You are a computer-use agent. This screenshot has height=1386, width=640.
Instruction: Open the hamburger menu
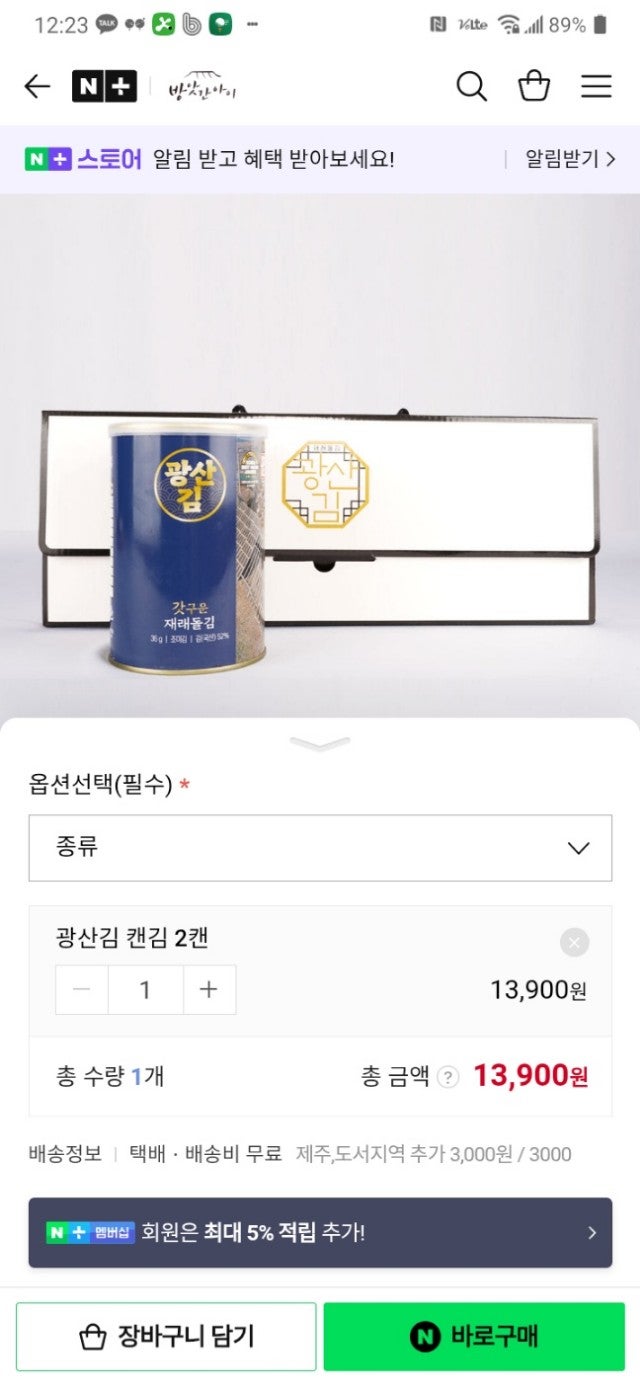pos(596,87)
